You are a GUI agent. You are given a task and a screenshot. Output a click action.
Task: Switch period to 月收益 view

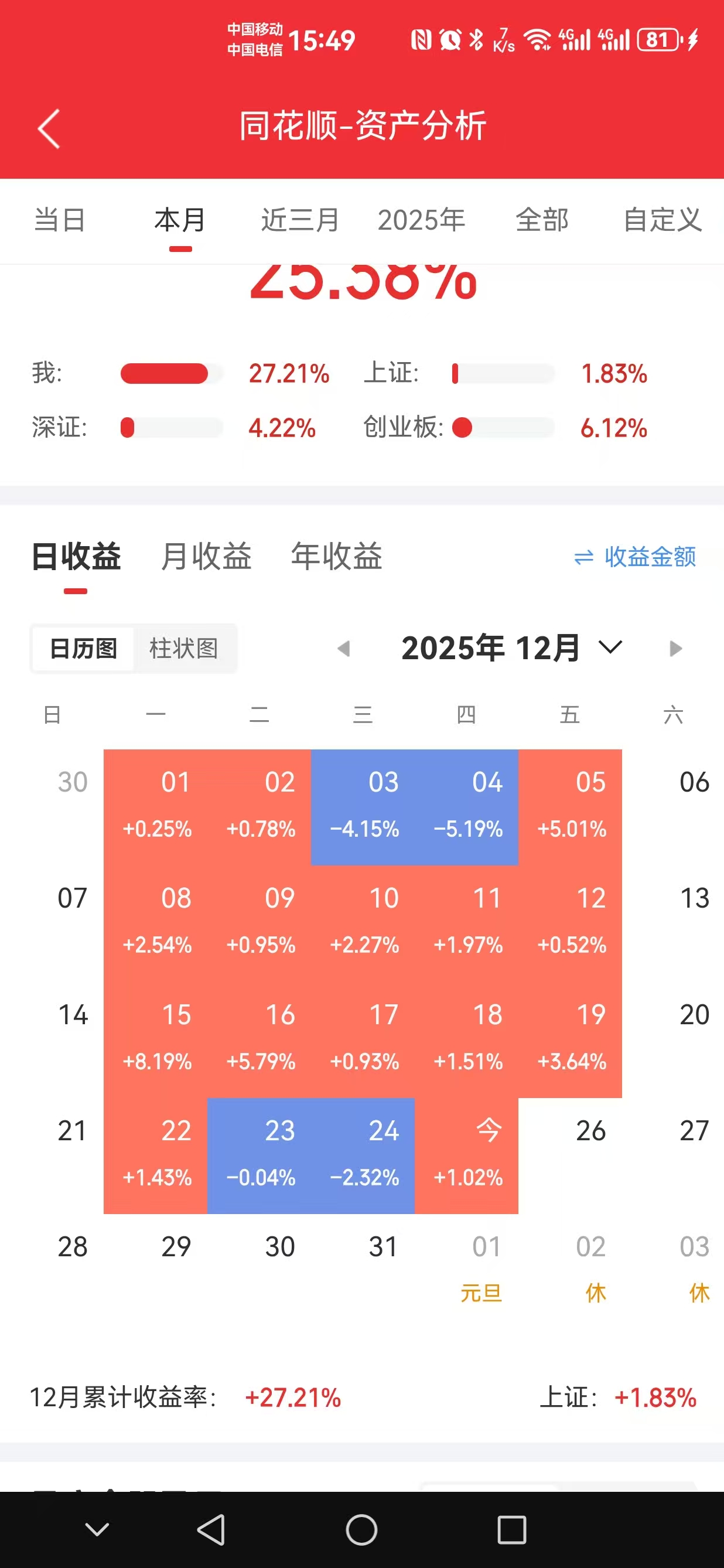coord(207,555)
